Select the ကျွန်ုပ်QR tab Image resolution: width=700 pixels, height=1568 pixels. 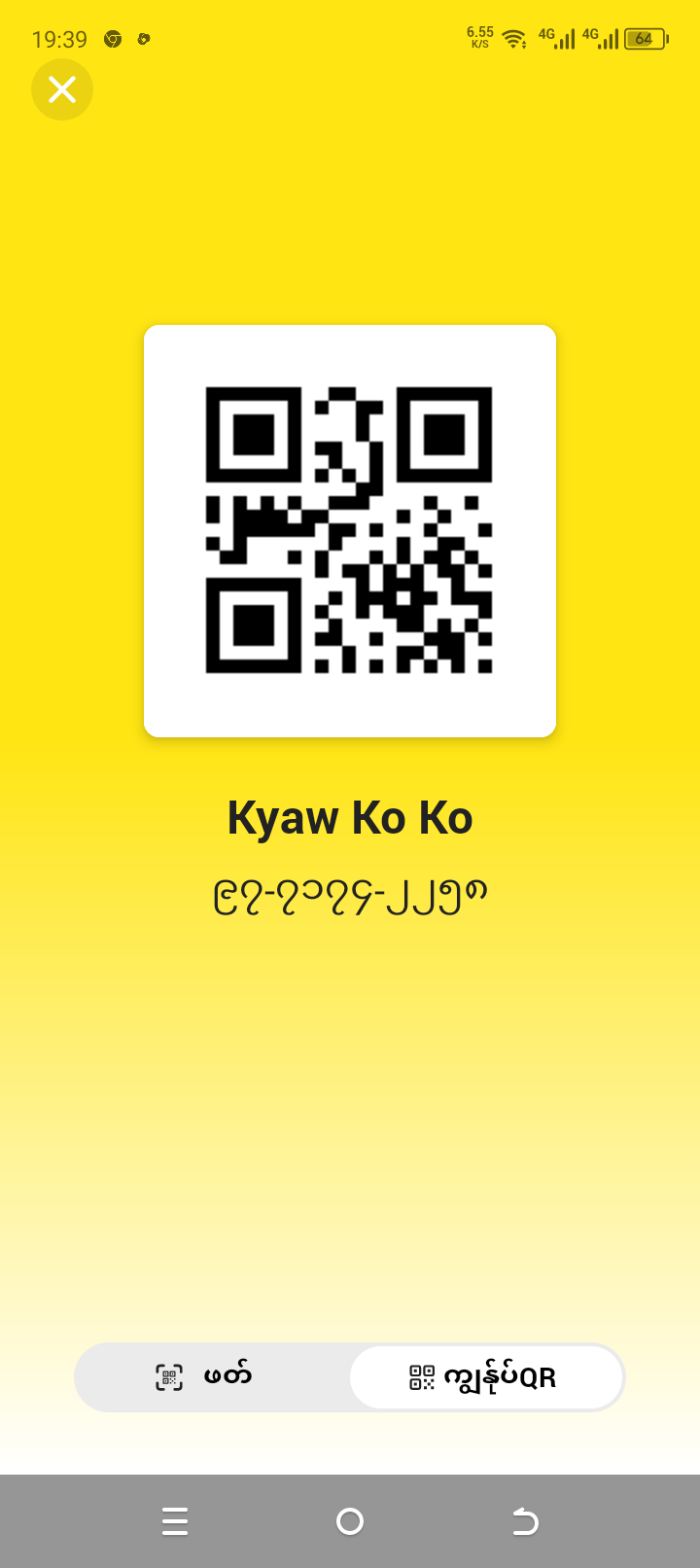pyautogui.click(x=485, y=1377)
